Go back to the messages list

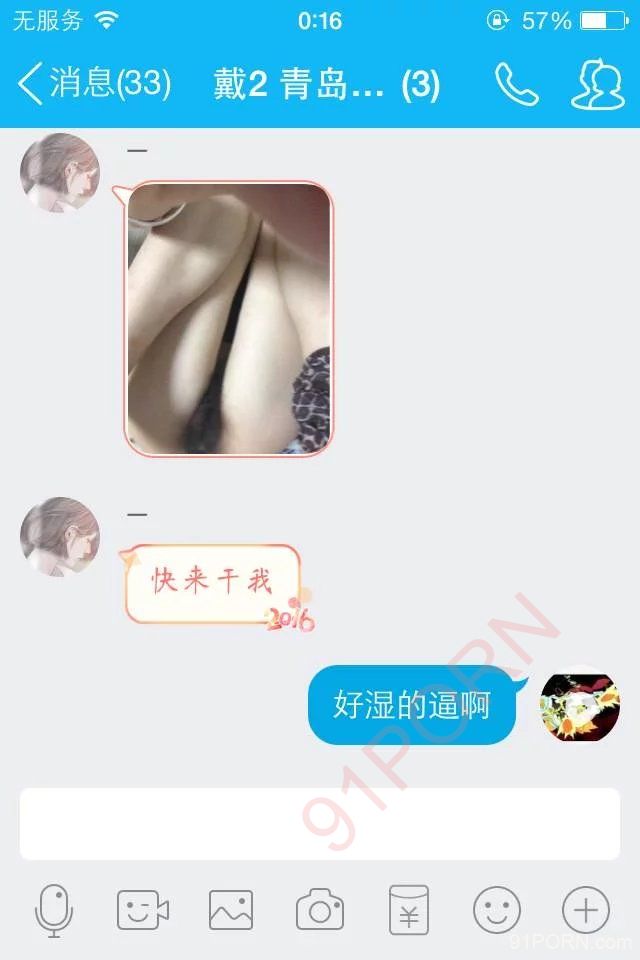92,85
